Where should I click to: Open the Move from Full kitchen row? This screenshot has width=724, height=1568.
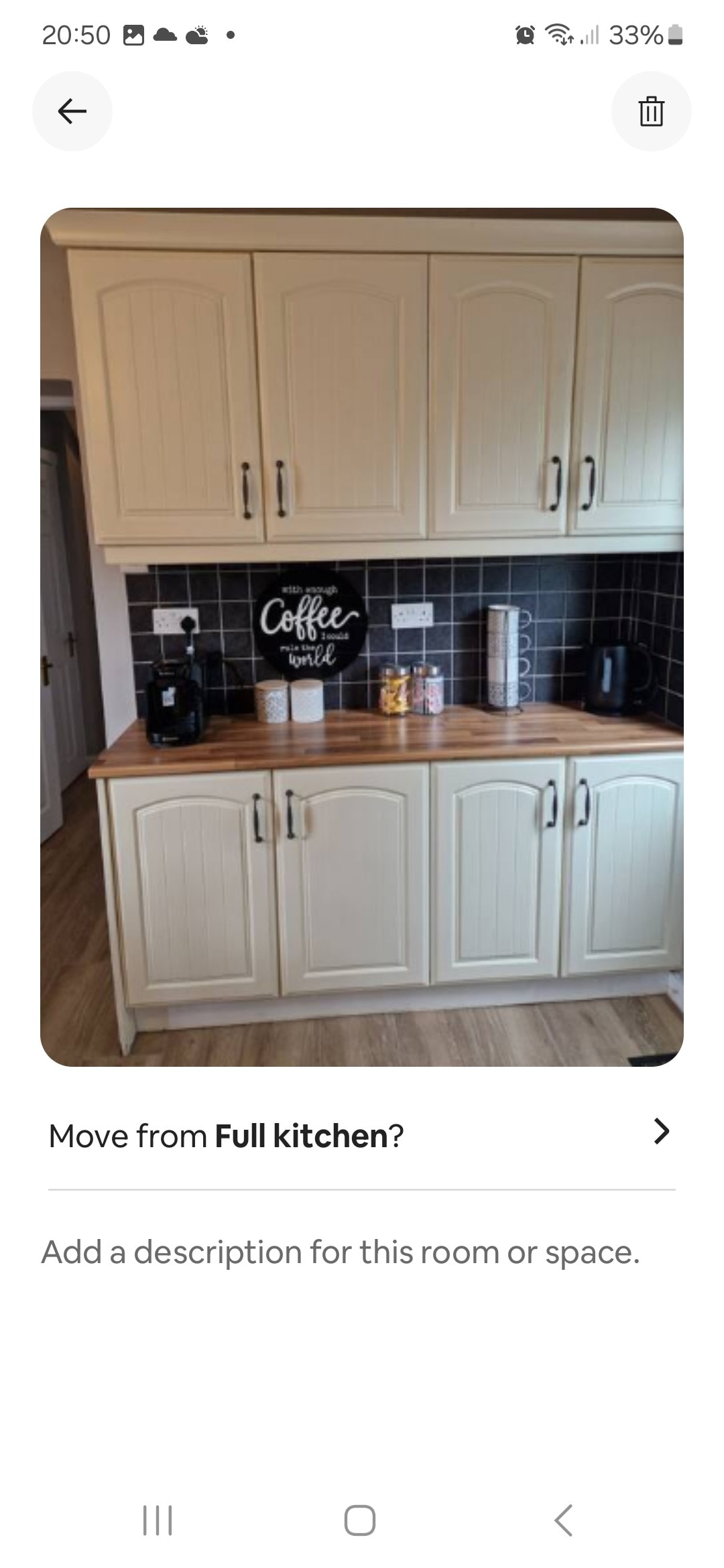362,1136
